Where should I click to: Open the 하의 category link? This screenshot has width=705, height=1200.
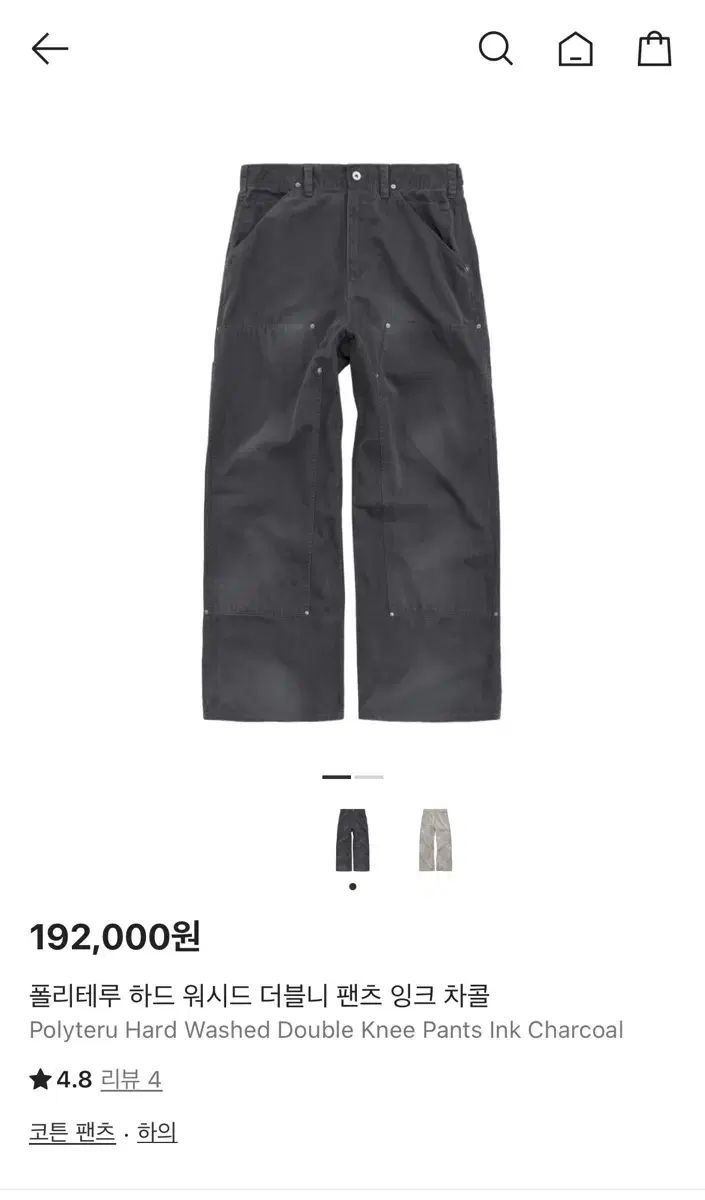pos(157,1132)
